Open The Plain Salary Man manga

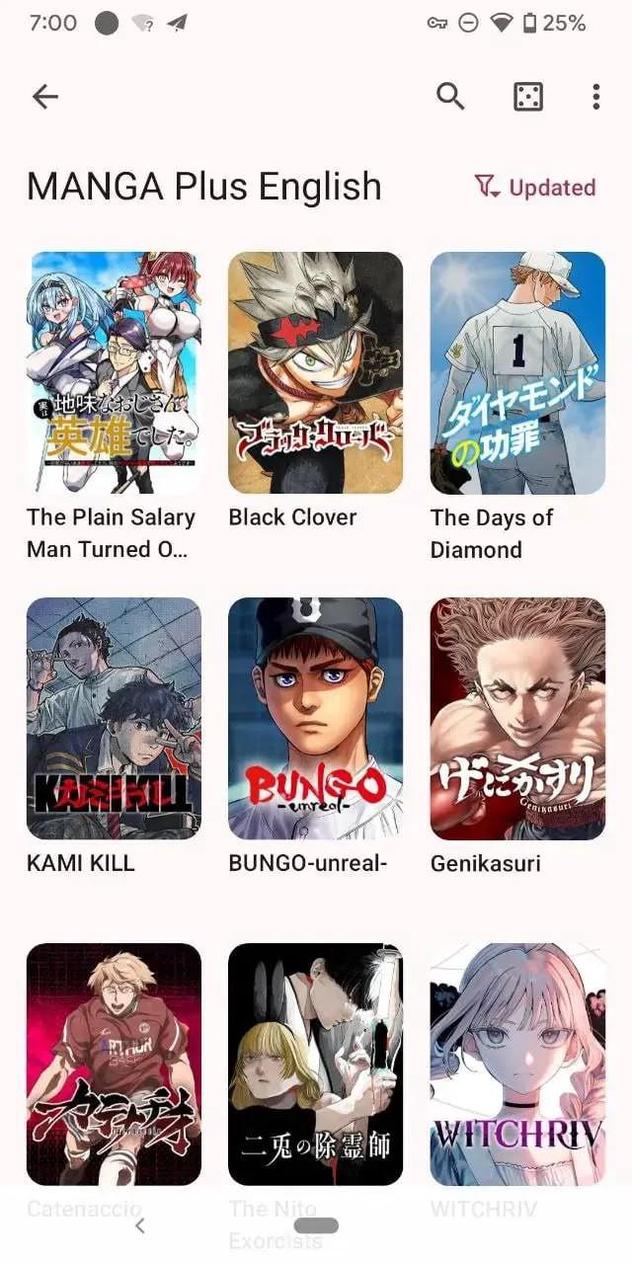[x=113, y=373]
